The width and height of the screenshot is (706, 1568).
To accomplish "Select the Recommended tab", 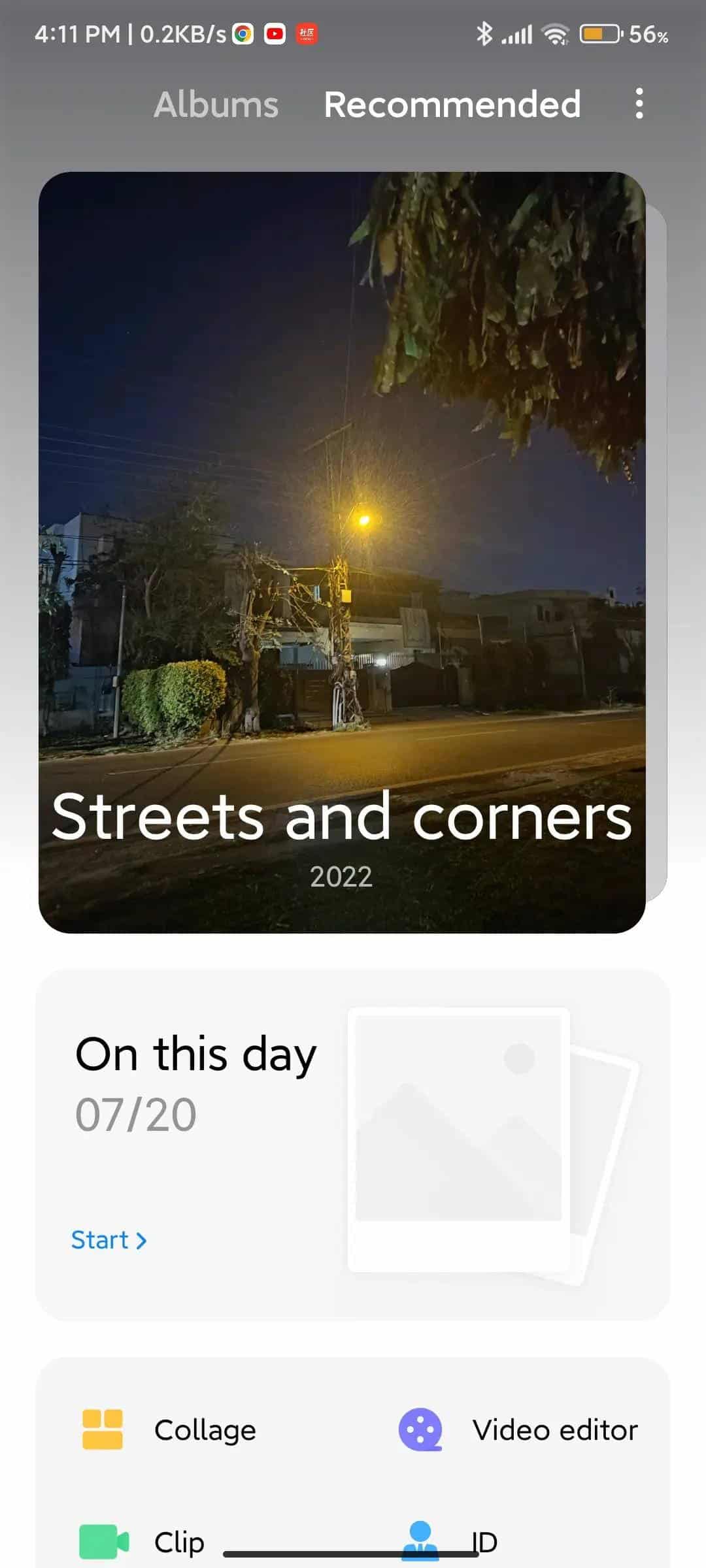I will click(x=452, y=105).
